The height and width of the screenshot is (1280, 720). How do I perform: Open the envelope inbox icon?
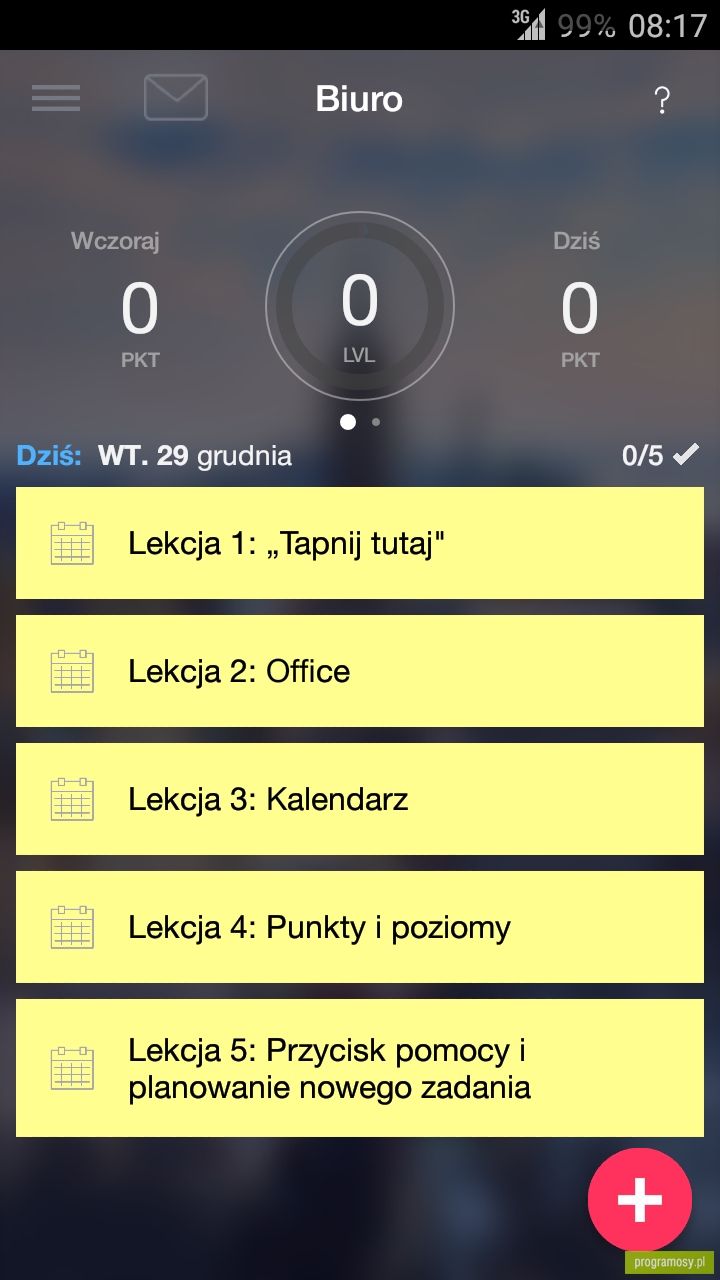pyautogui.click(x=176, y=98)
